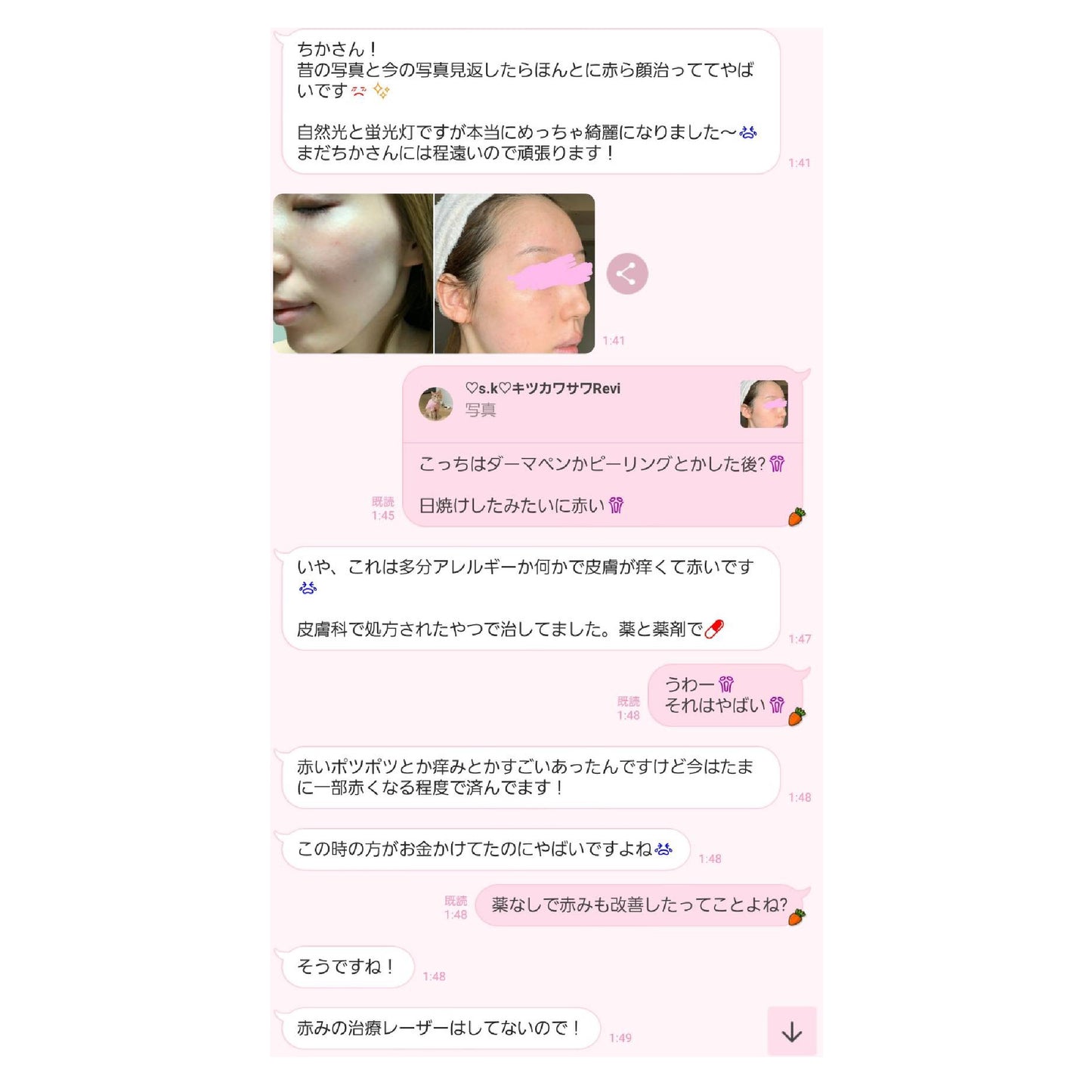The width and height of the screenshot is (1092, 1092).
Task: Tap the share icon beside the photos
Action: point(626,274)
